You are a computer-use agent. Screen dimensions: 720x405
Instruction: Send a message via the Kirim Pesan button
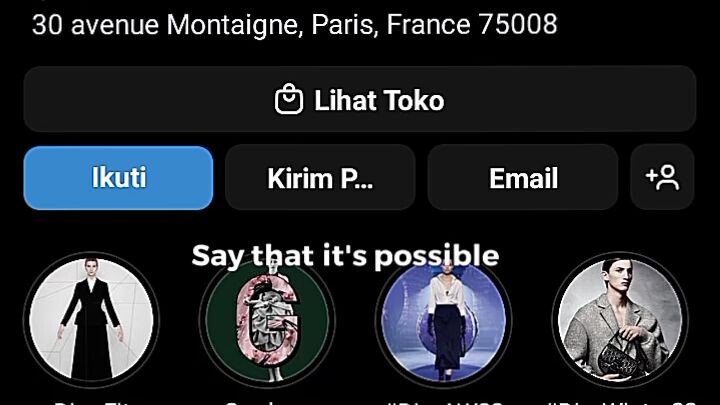click(x=320, y=178)
